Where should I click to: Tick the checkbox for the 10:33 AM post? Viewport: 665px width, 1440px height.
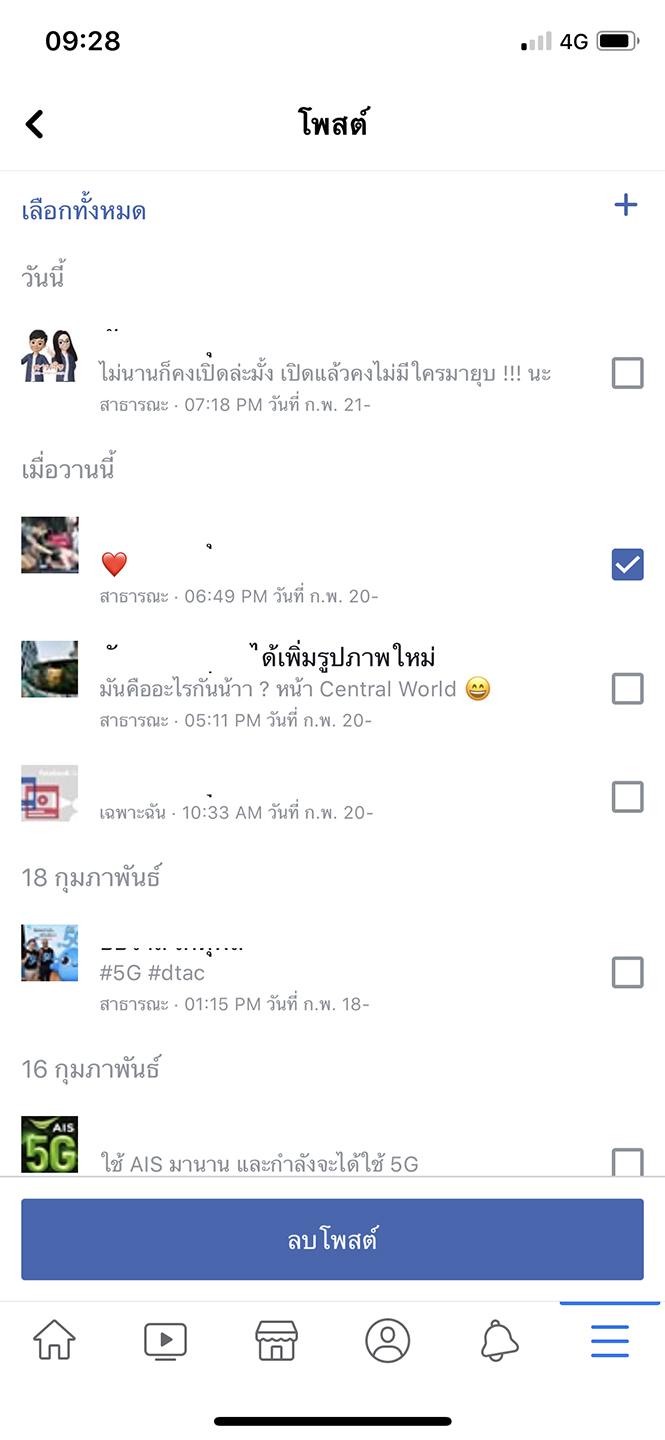[x=627, y=796]
